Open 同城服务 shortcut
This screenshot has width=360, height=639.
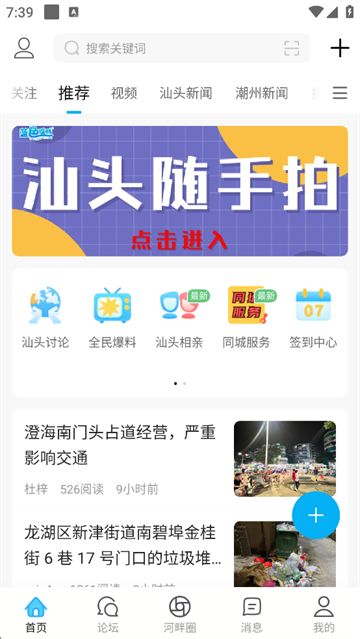pos(246,318)
